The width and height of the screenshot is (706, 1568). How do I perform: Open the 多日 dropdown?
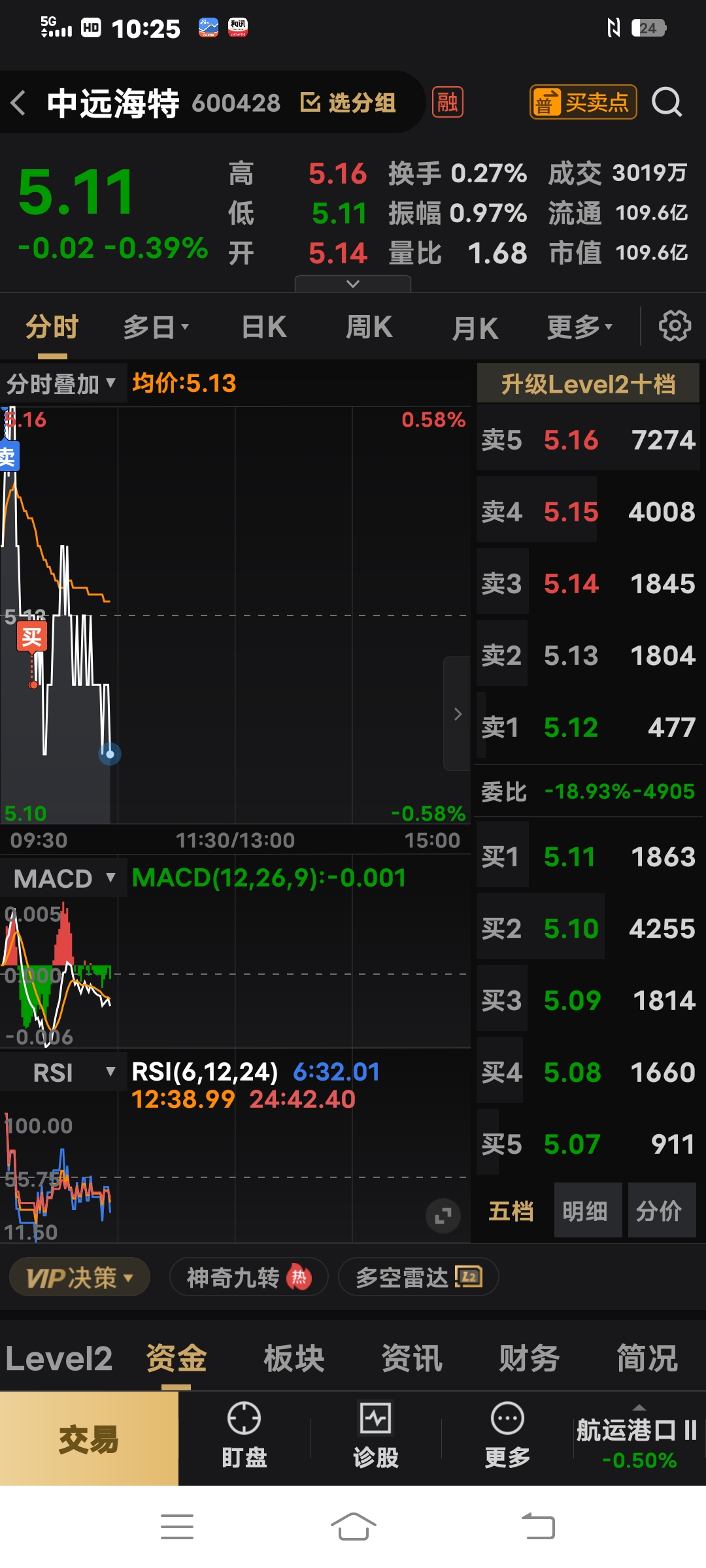point(156,327)
